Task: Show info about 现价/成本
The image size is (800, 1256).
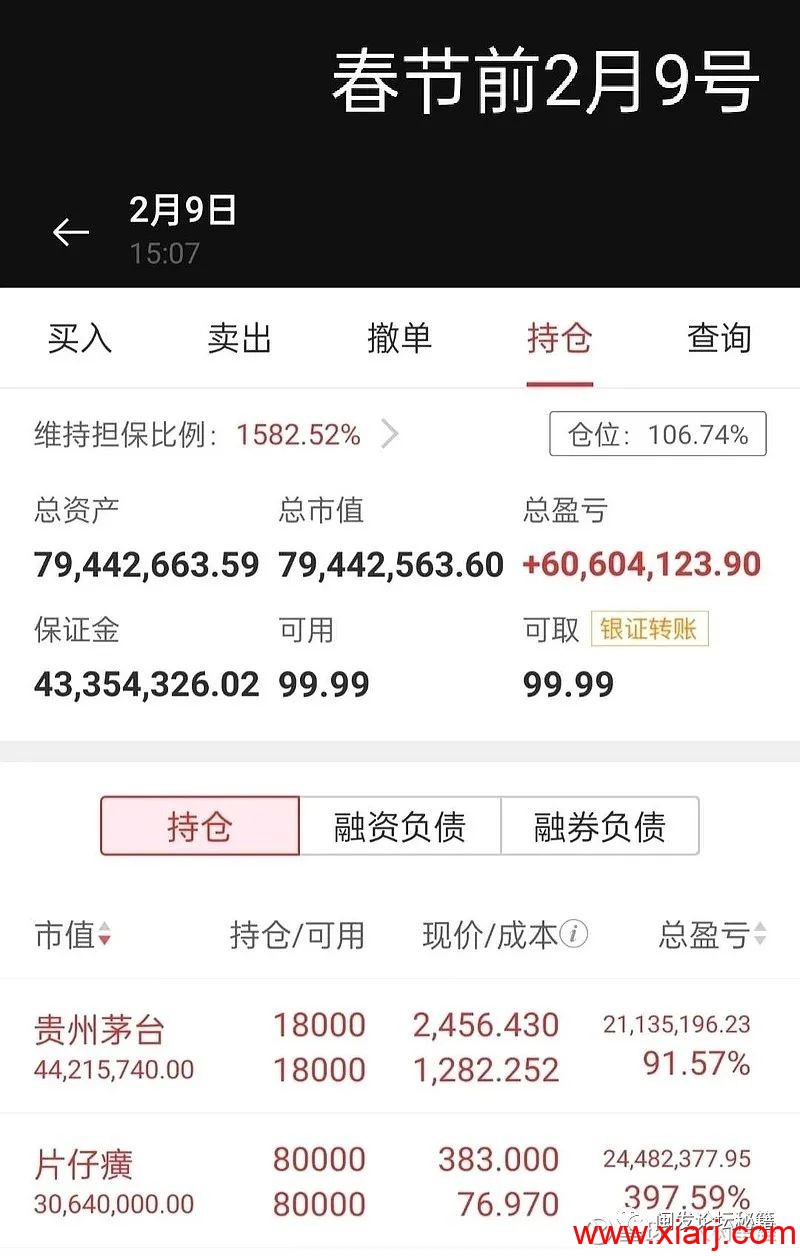Action: [574, 935]
